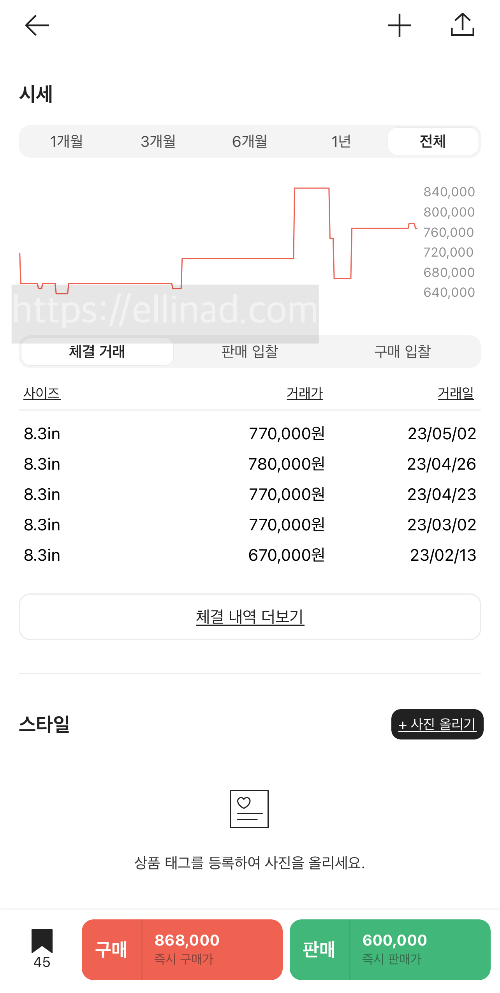500x993 pixels.
Task: Sort by the 거래일 column header
Action: [456, 393]
